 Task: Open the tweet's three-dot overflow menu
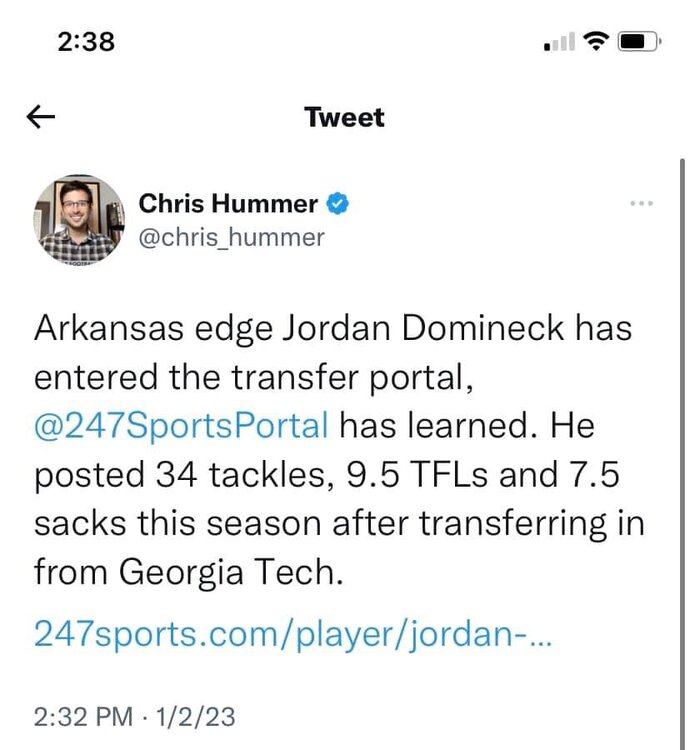(x=641, y=203)
